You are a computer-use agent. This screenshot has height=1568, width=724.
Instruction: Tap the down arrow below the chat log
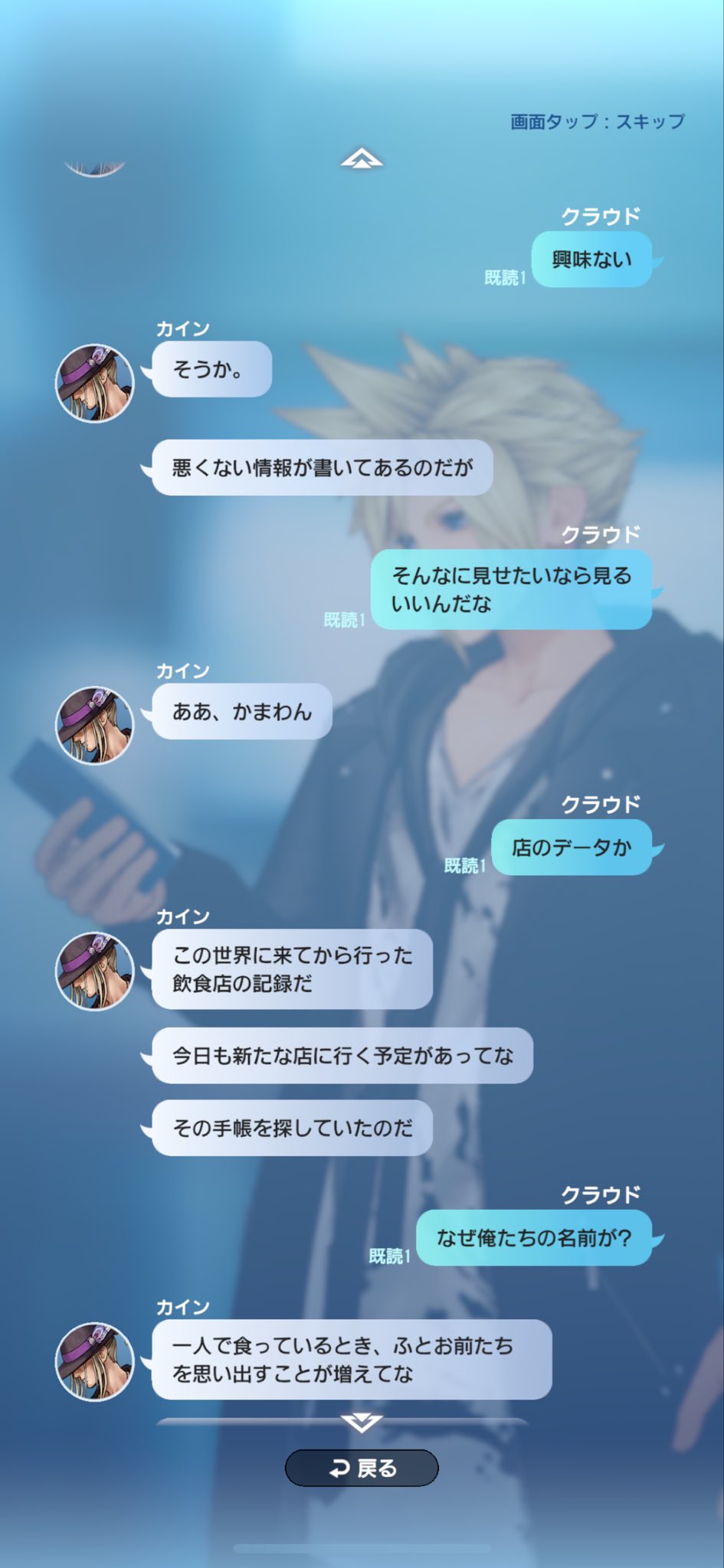pyautogui.click(x=362, y=1423)
